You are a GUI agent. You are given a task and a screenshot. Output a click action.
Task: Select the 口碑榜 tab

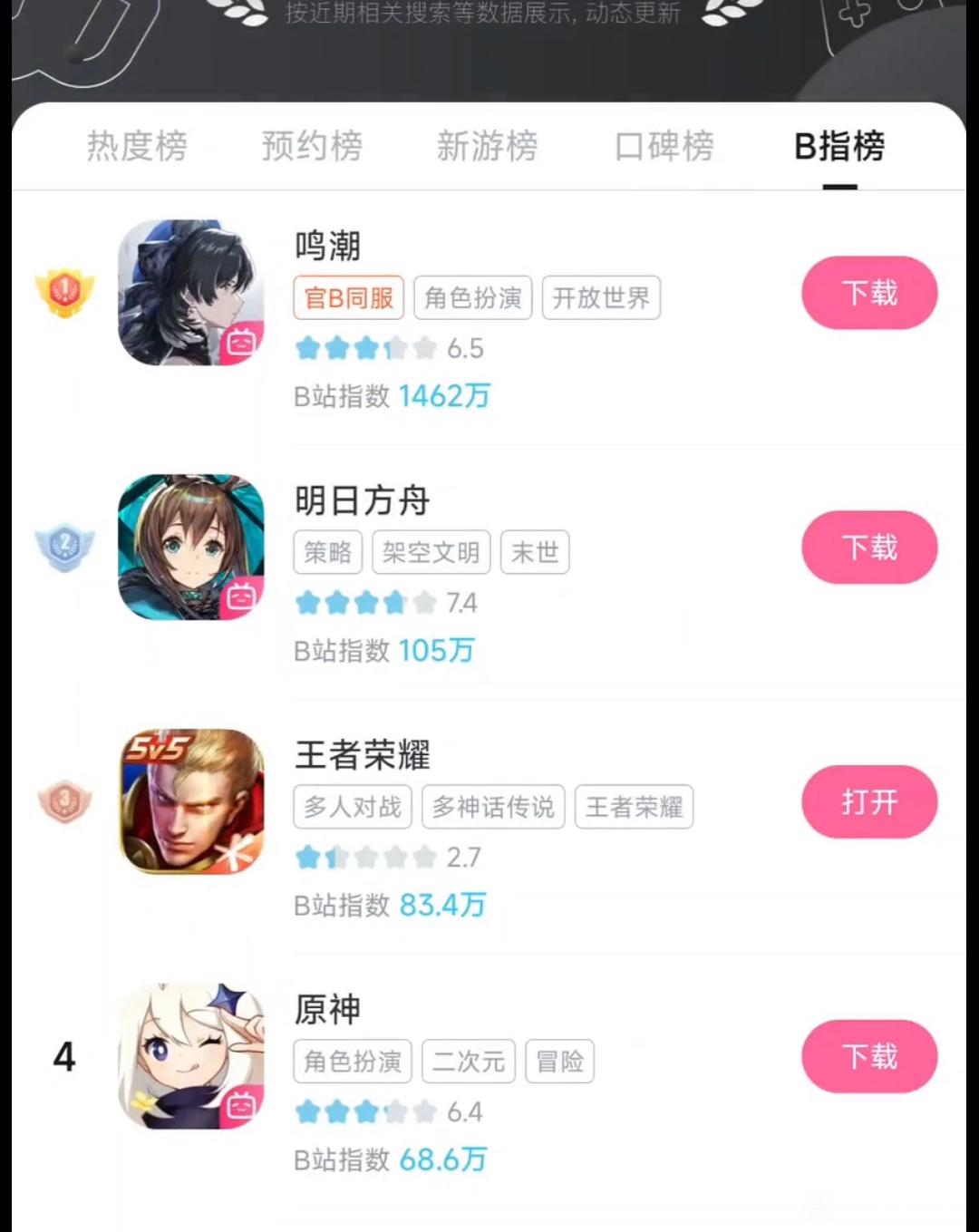[664, 146]
